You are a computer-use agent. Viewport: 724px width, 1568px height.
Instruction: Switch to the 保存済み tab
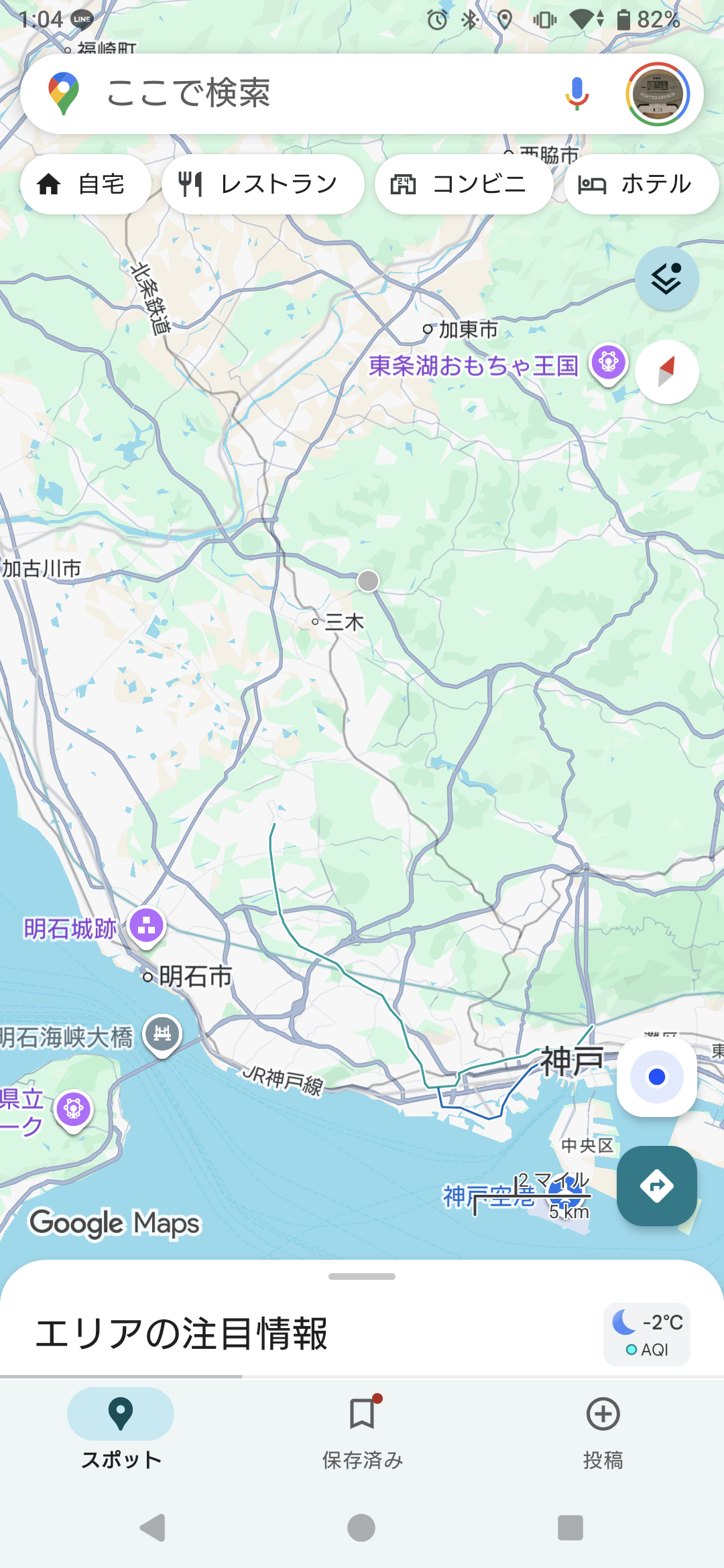[x=362, y=1429]
